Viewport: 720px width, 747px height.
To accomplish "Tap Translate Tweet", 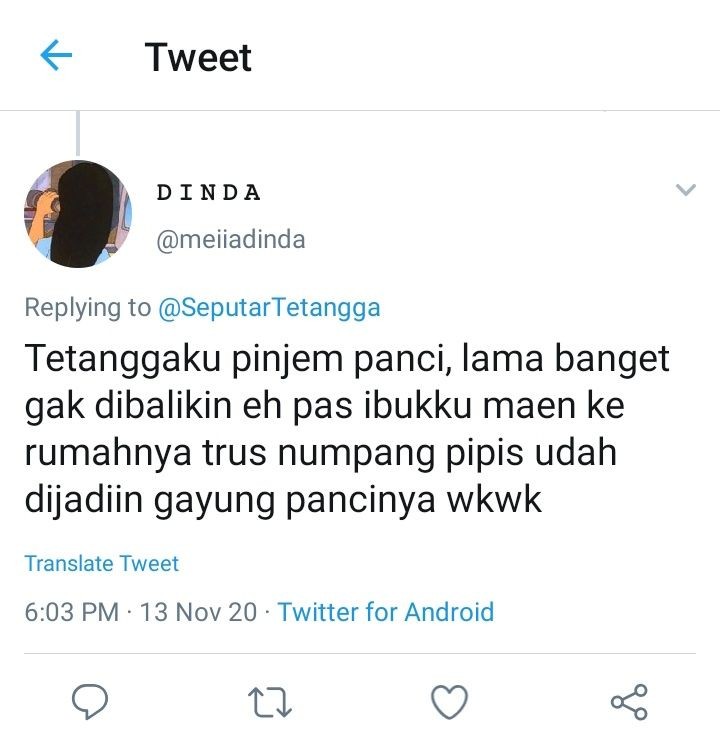I will click(x=101, y=563).
